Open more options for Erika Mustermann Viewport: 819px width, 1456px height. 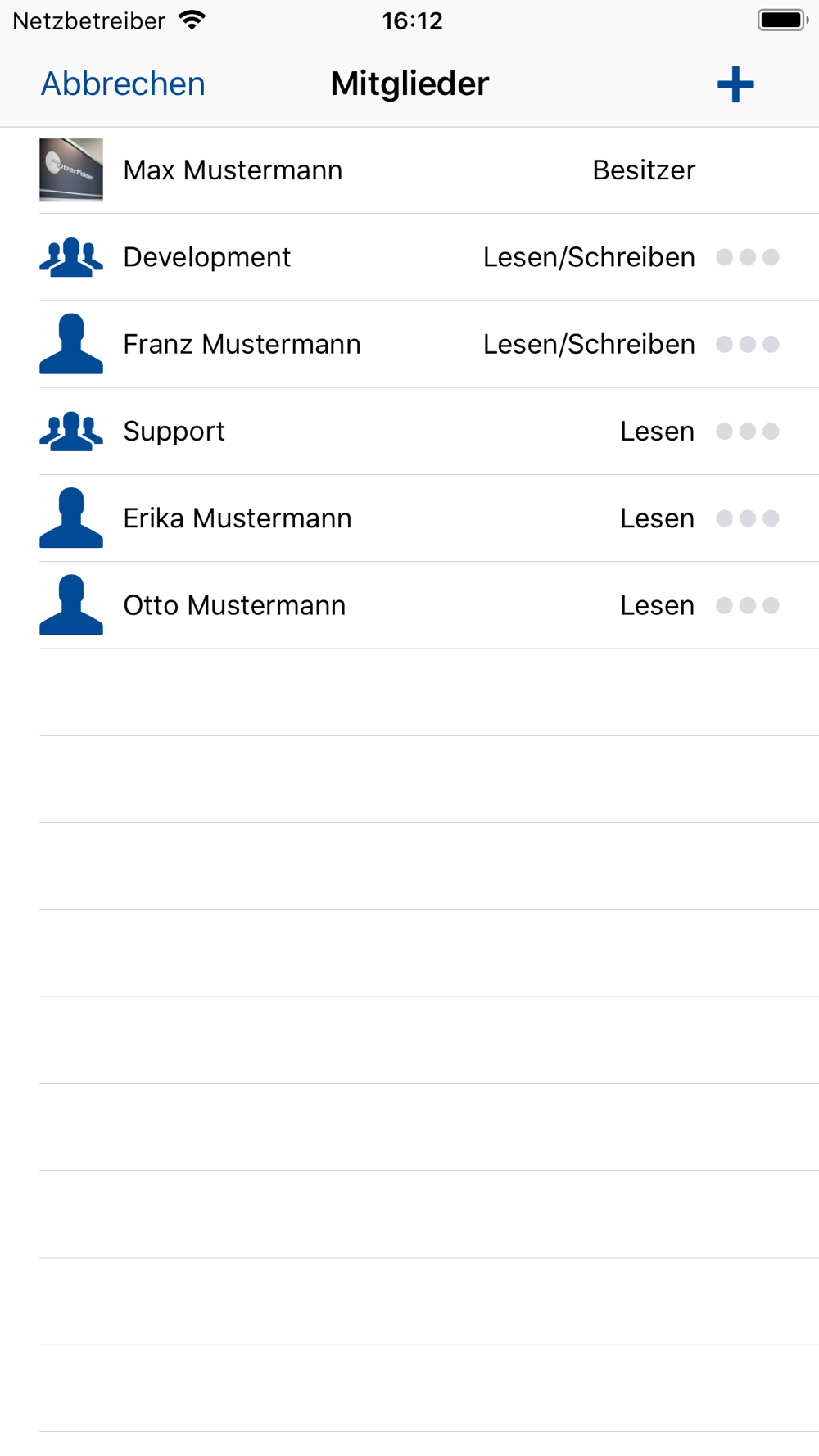[x=747, y=518]
